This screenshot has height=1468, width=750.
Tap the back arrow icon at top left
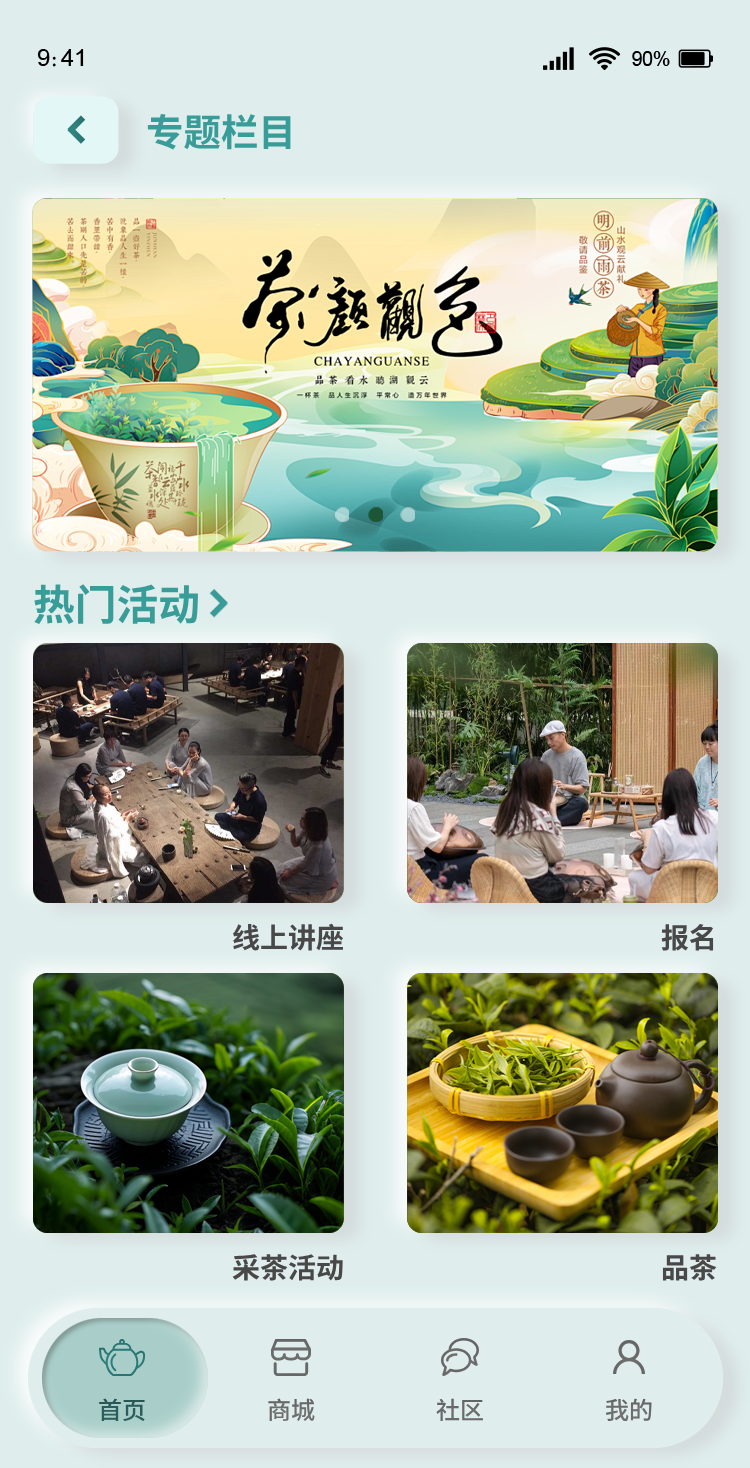point(75,129)
